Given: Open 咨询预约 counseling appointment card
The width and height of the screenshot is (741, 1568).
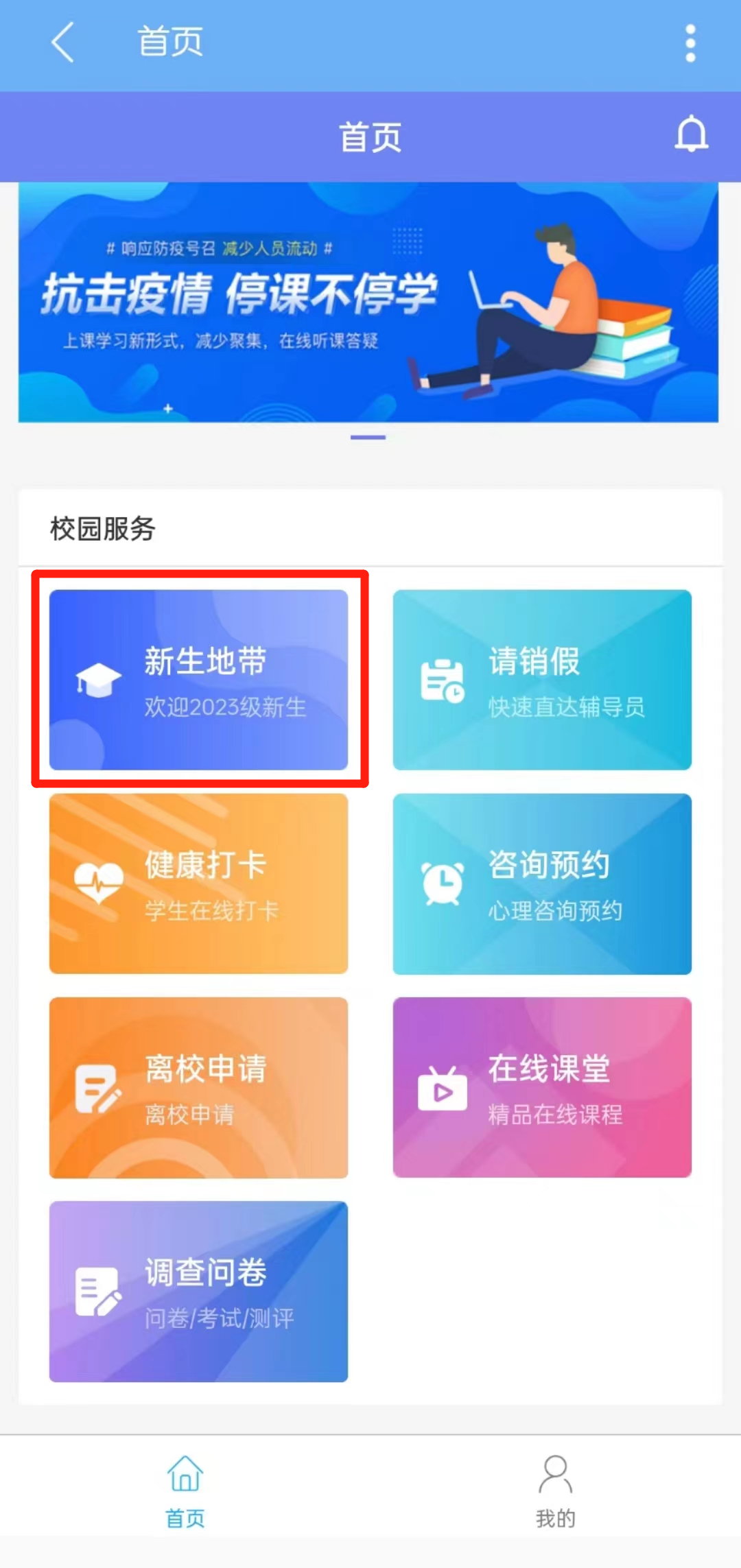Looking at the screenshot, I should (542, 883).
